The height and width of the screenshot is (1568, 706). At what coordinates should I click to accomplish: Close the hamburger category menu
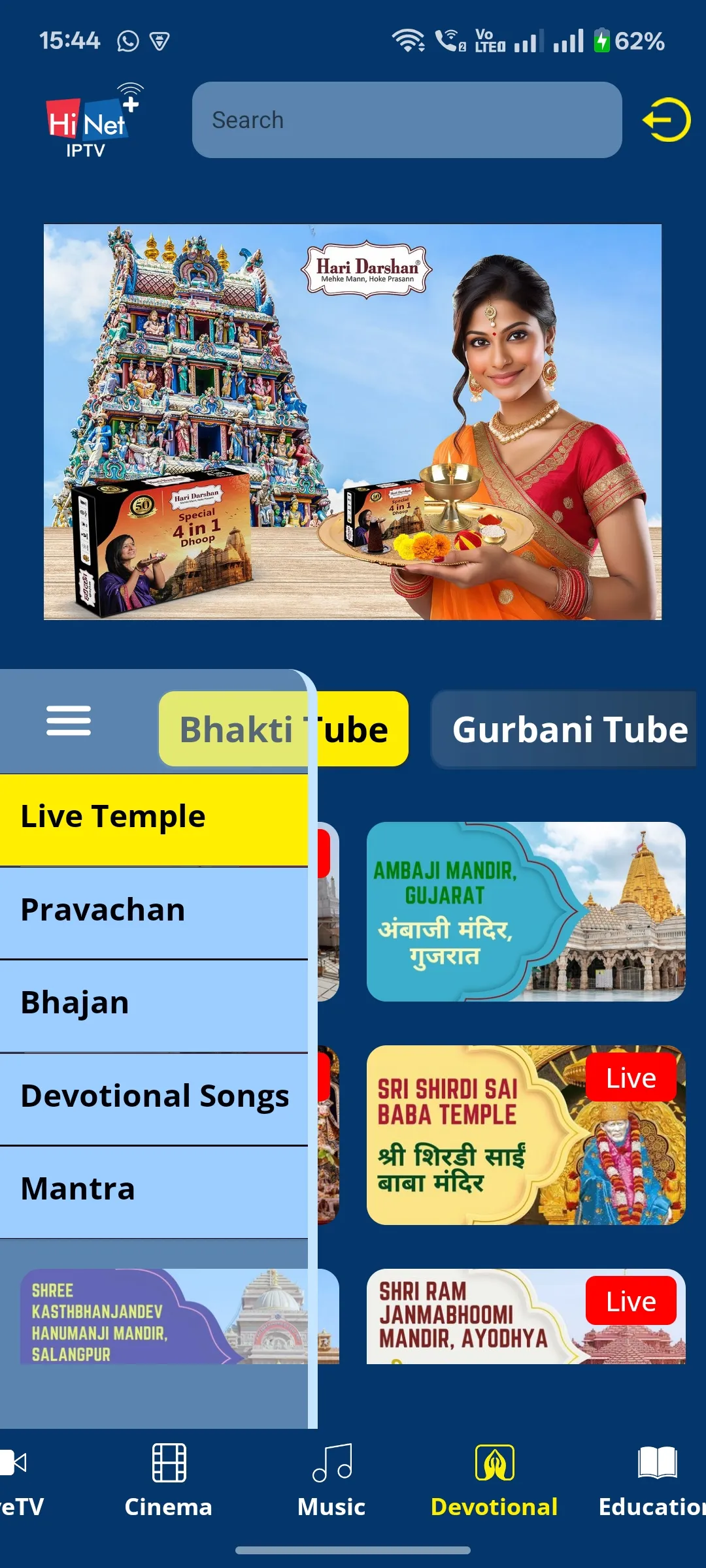click(69, 721)
